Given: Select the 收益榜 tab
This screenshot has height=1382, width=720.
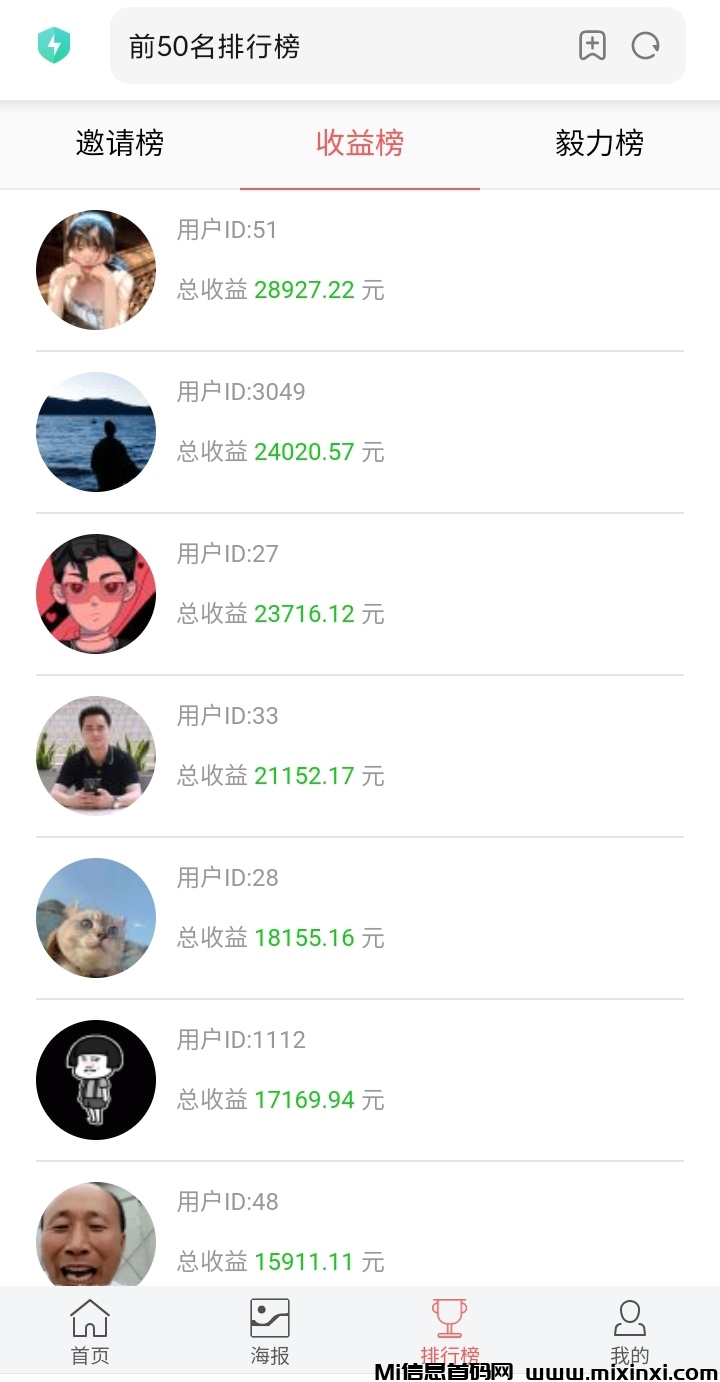Looking at the screenshot, I should (360, 144).
